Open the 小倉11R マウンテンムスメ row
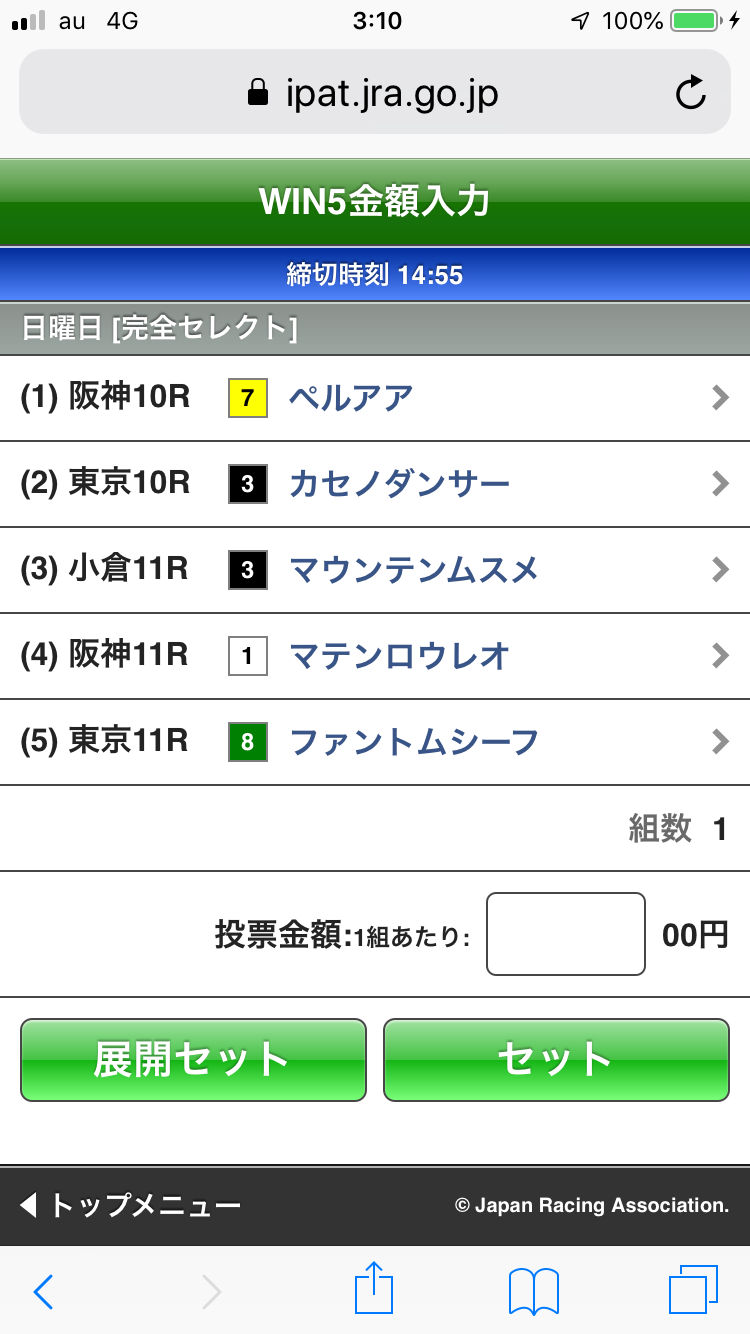Viewport: 750px width, 1334px height. click(375, 570)
